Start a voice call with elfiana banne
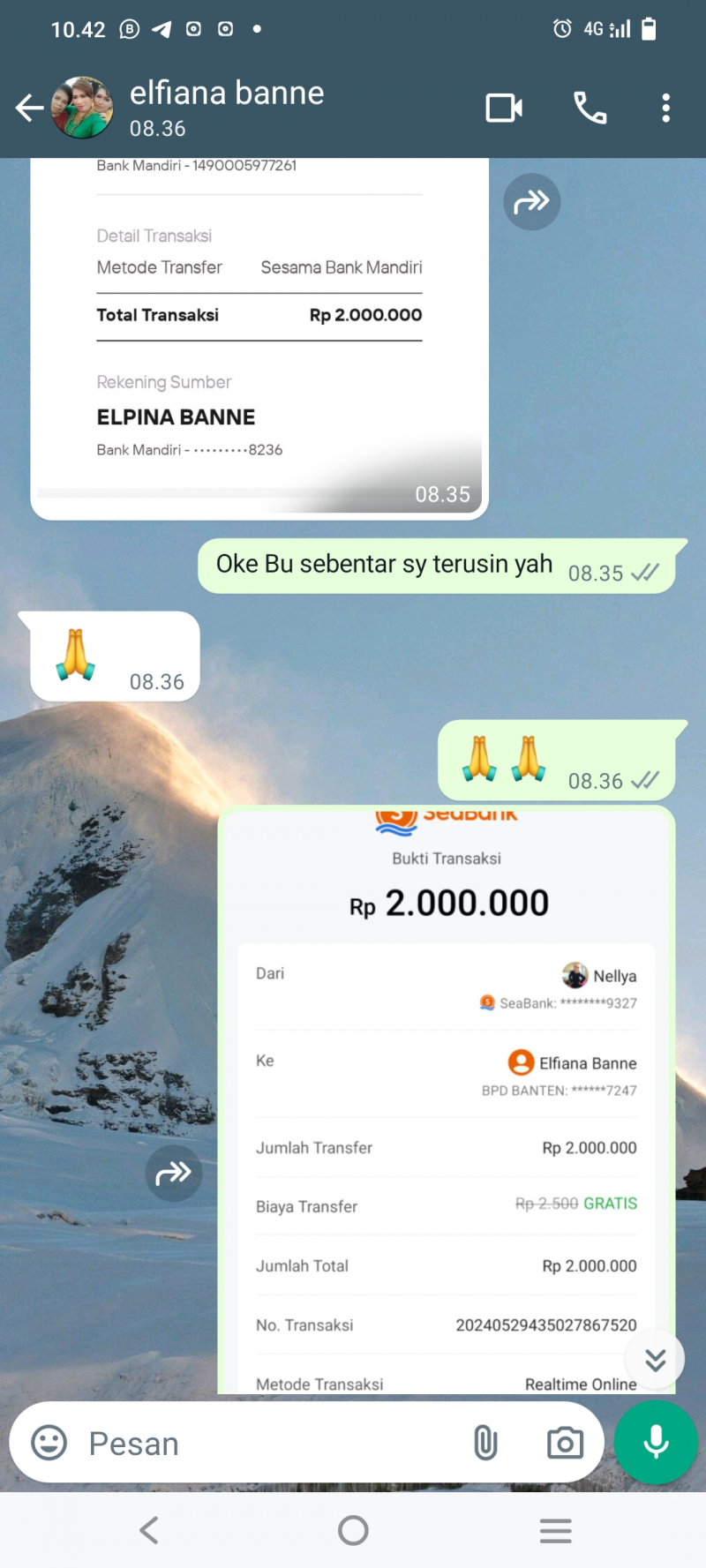 tap(590, 109)
